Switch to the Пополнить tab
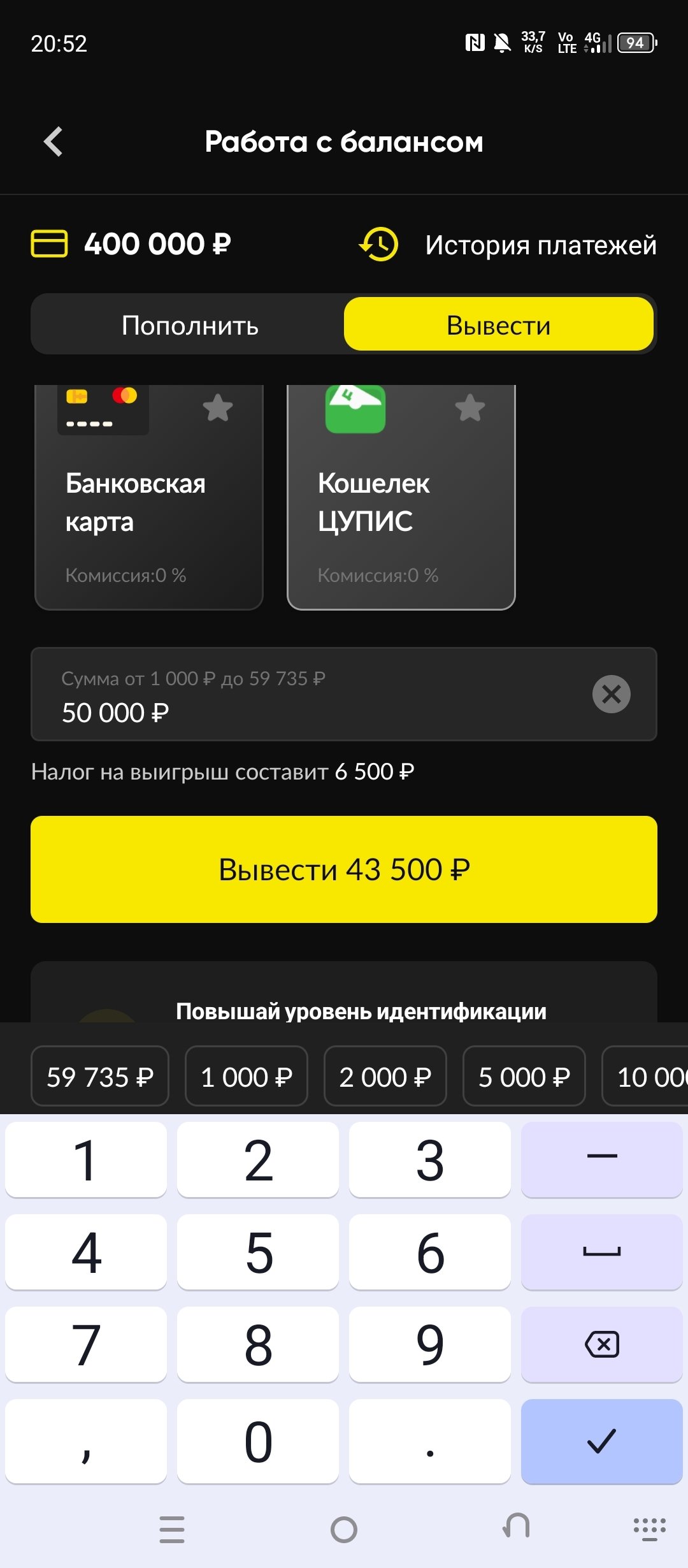This screenshot has height=1568, width=688. click(x=190, y=325)
